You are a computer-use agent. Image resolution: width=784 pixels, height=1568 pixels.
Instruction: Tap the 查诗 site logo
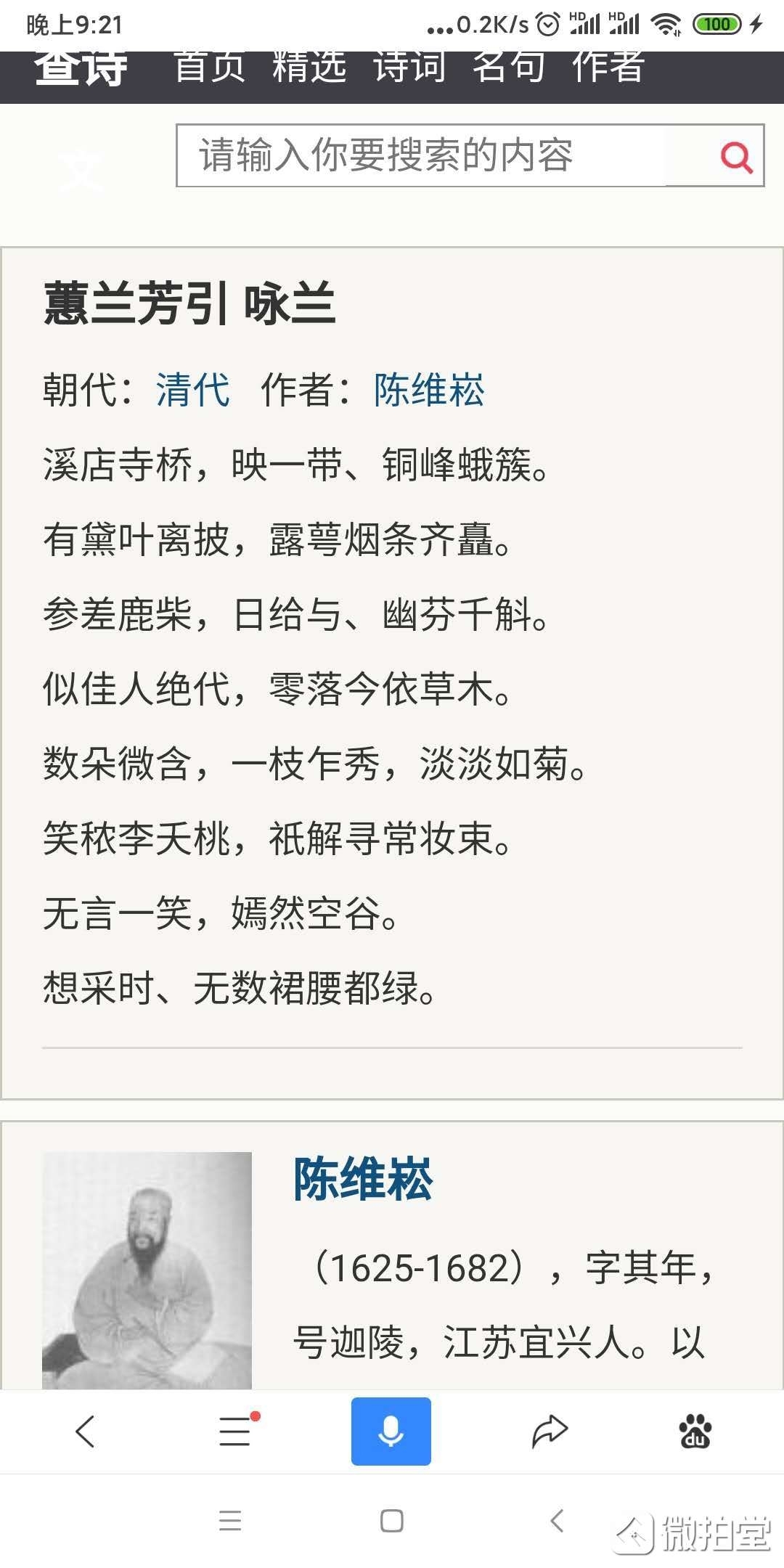(x=81, y=69)
